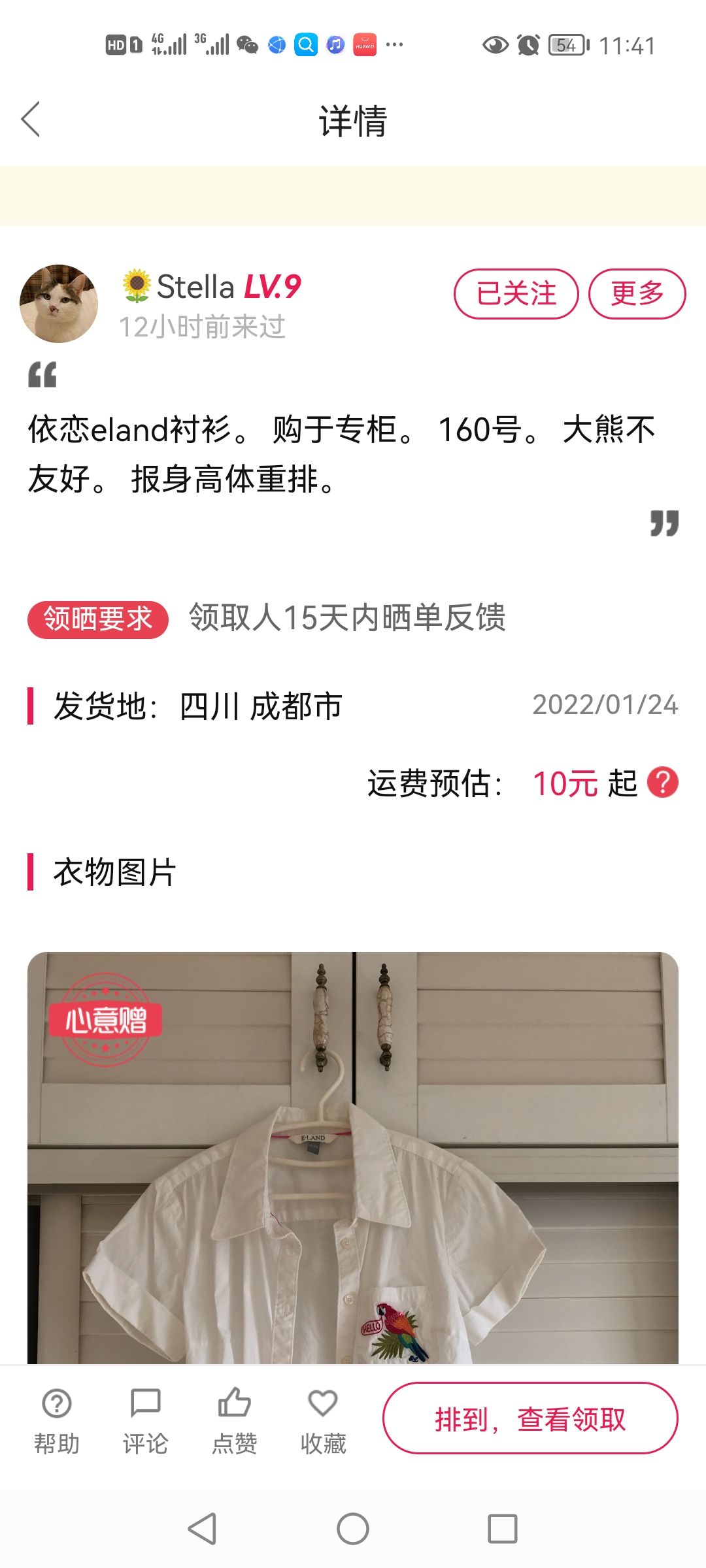Tap 排到，查看领取 button
Viewport: 706px width, 1568px height.
530,1418
